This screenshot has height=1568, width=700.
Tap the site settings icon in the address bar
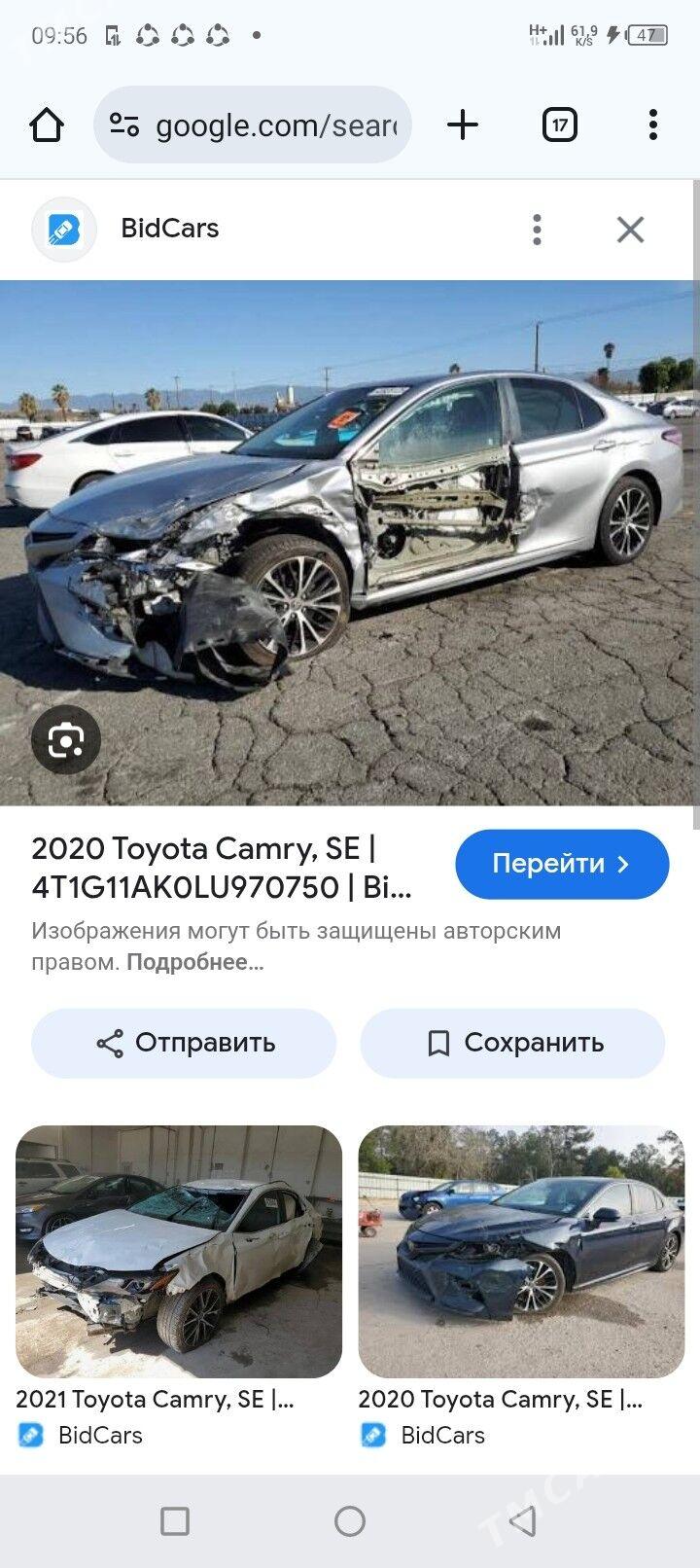124,124
